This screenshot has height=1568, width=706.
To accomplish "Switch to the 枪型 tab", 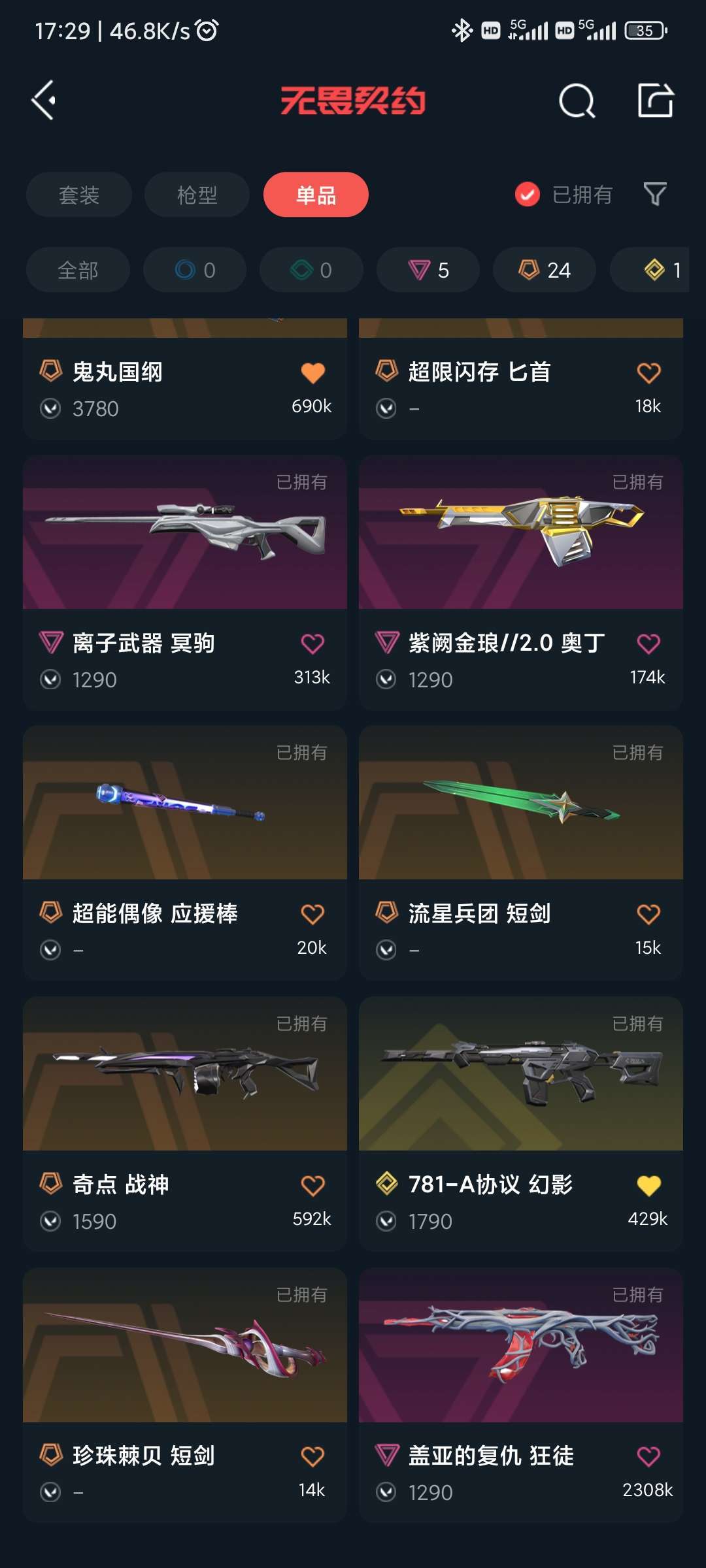I will point(197,195).
